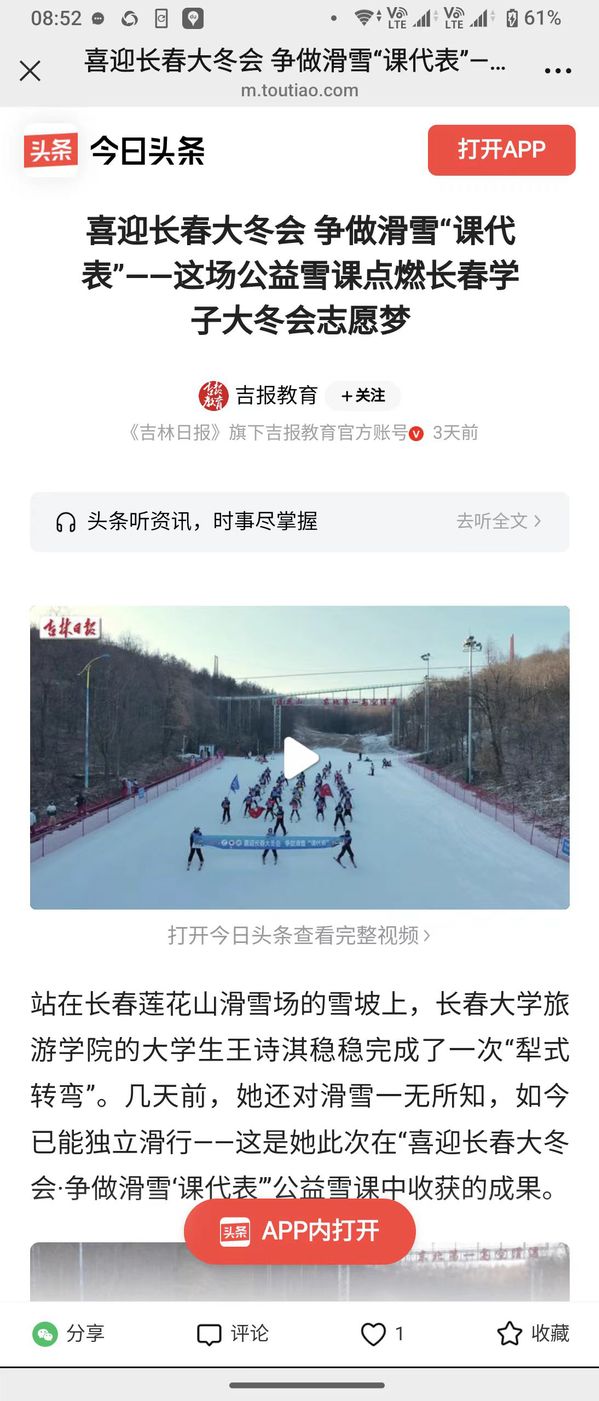Open the 今日头条 logo in the header
The width and height of the screenshot is (599, 1401).
[x=115, y=151]
